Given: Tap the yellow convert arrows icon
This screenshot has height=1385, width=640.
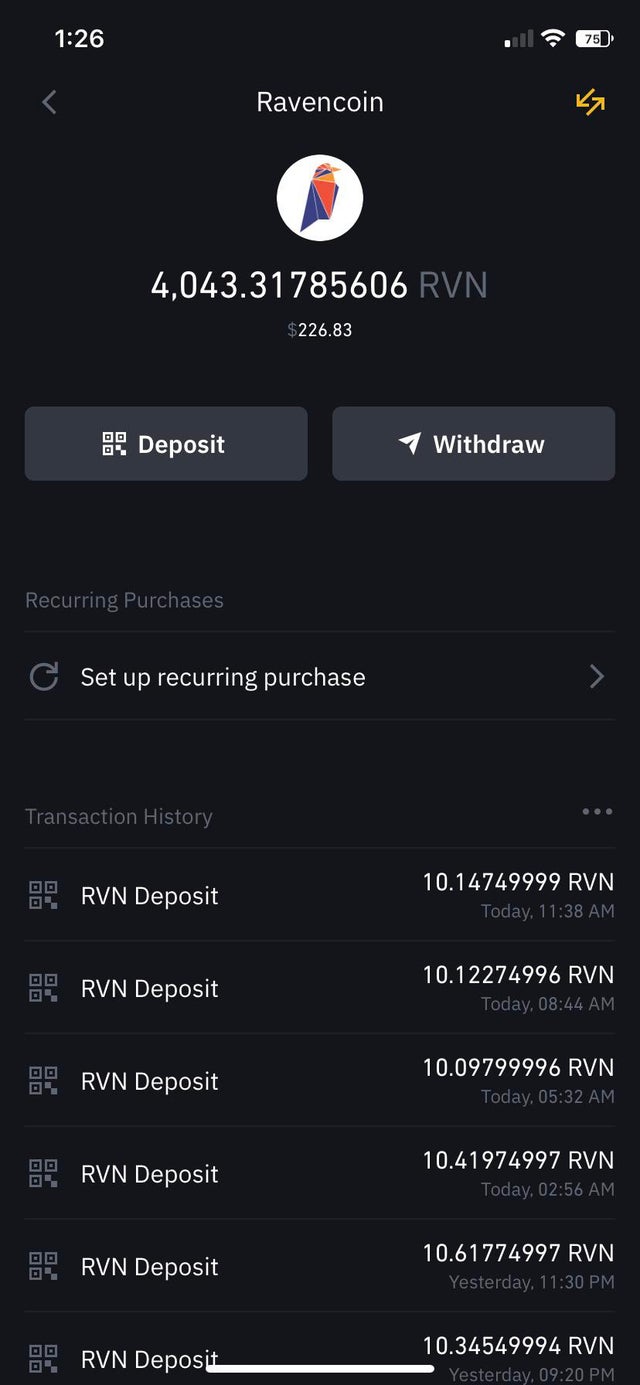Looking at the screenshot, I should [x=590, y=102].
